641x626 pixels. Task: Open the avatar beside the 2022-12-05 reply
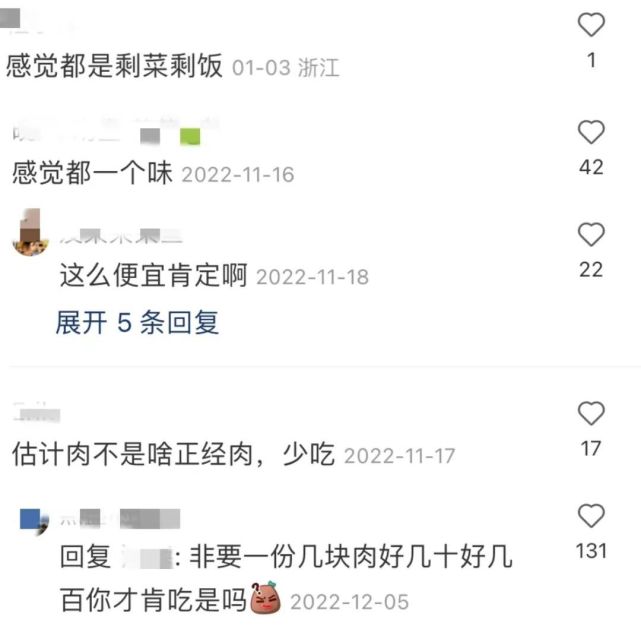pyautogui.click(x=34, y=519)
